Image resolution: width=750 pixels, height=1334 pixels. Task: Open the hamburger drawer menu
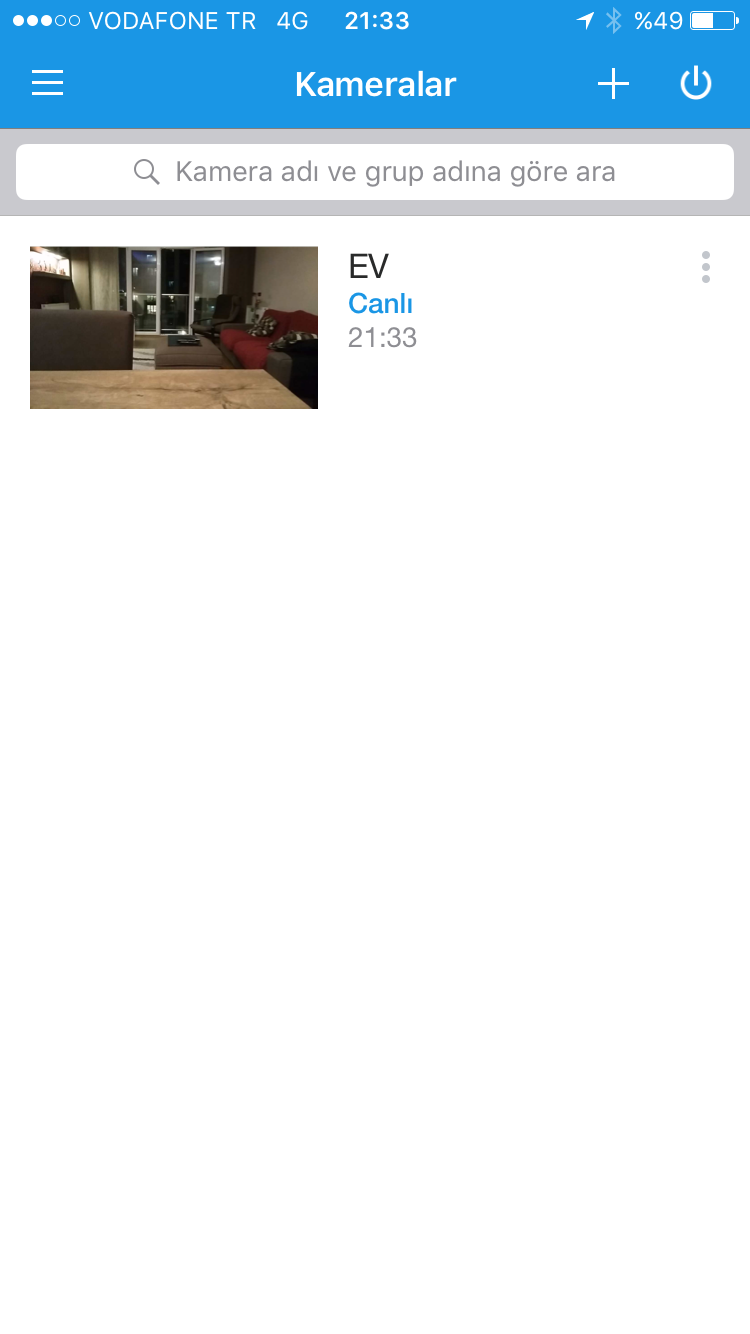tap(47, 84)
